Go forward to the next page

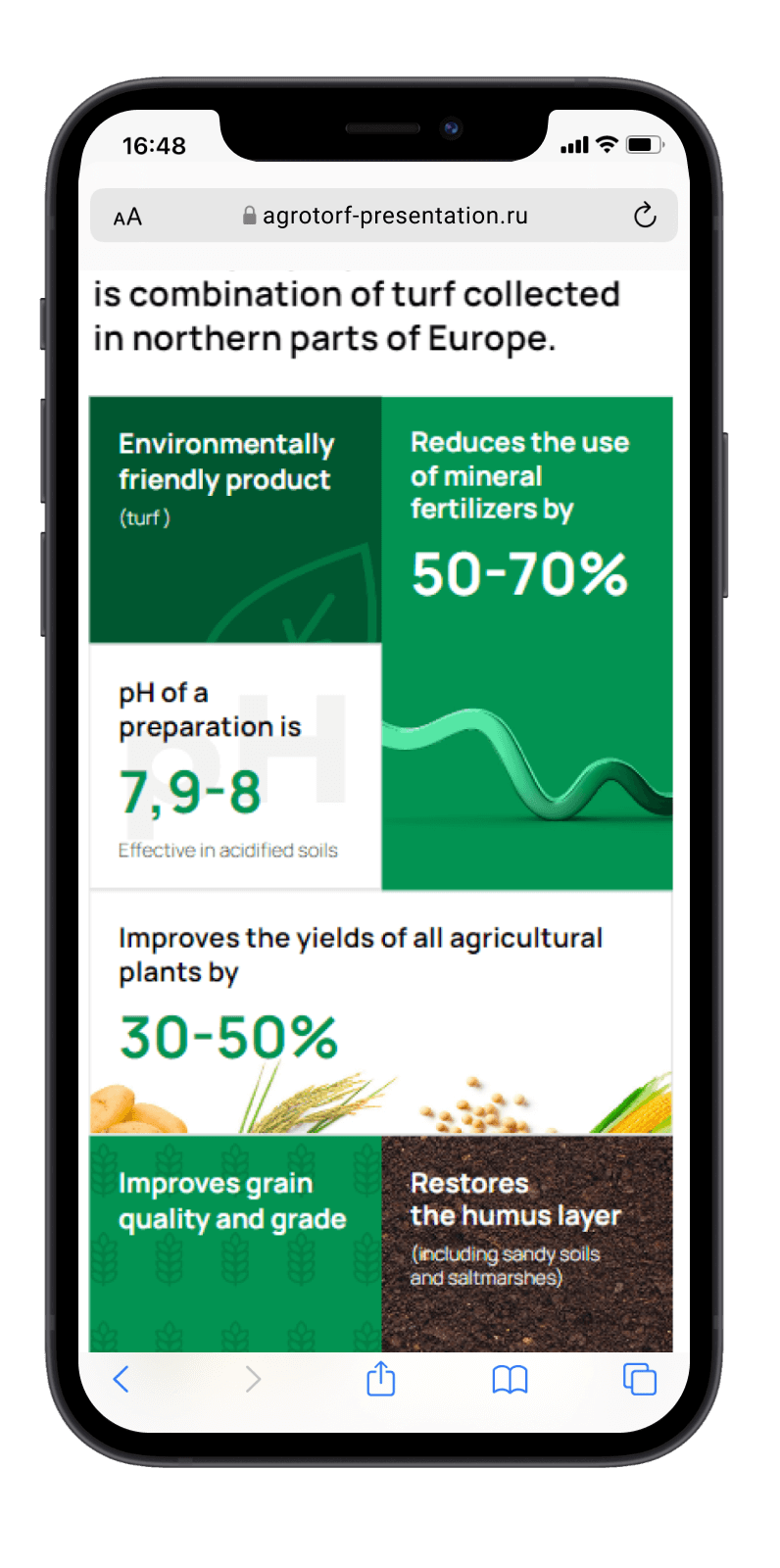tap(253, 1380)
